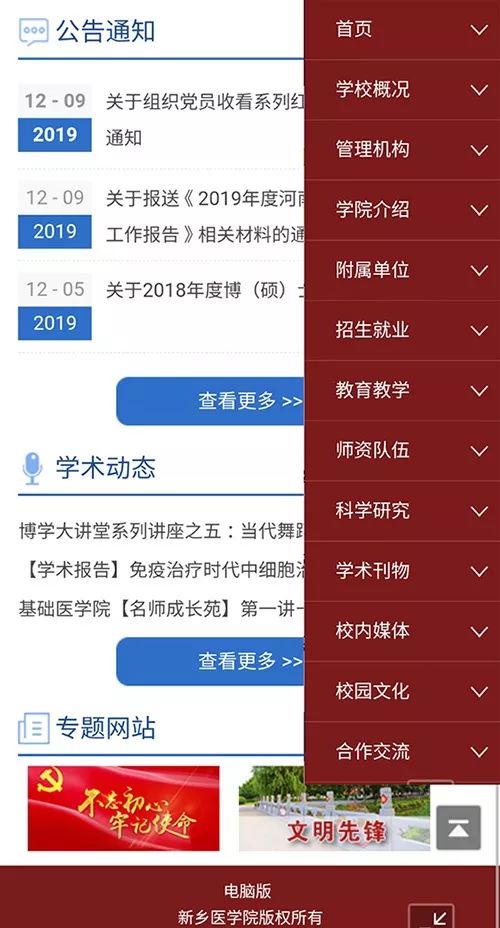This screenshot has width=500, height=928.
Task: Expand the 学校概况 menu entry
Action: (x=402, y=89)
